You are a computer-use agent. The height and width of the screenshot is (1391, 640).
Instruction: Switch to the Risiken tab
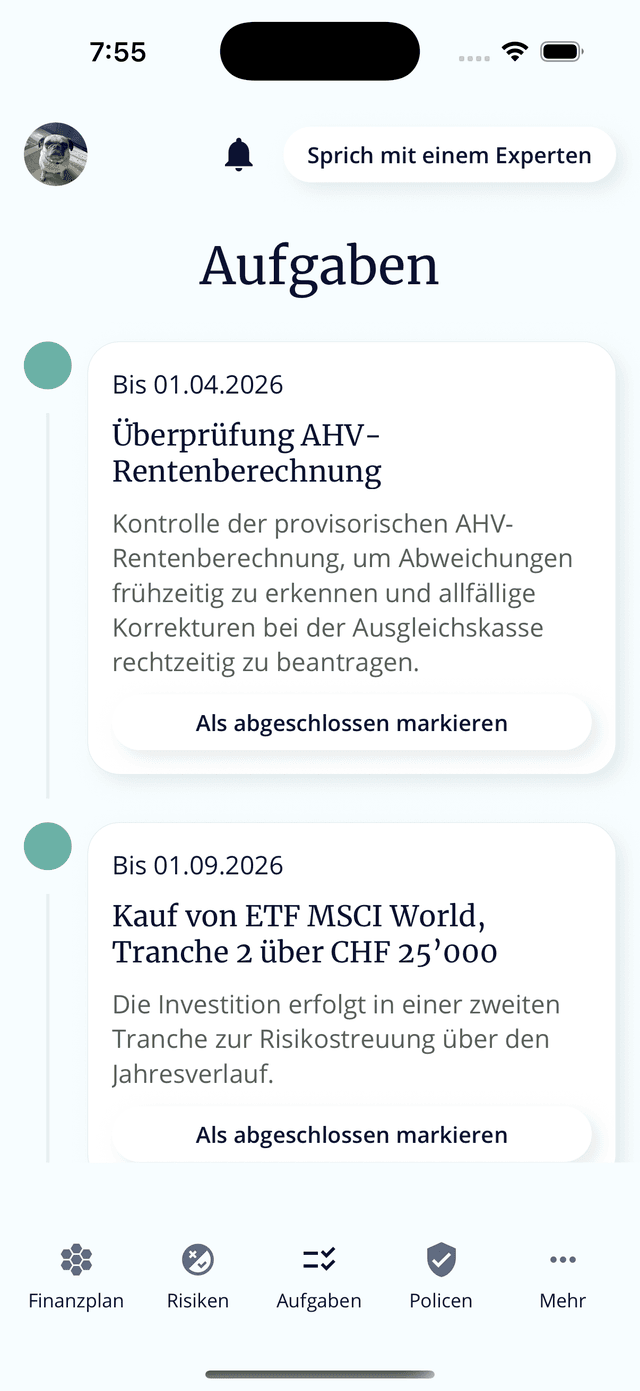coord(198,1276)
